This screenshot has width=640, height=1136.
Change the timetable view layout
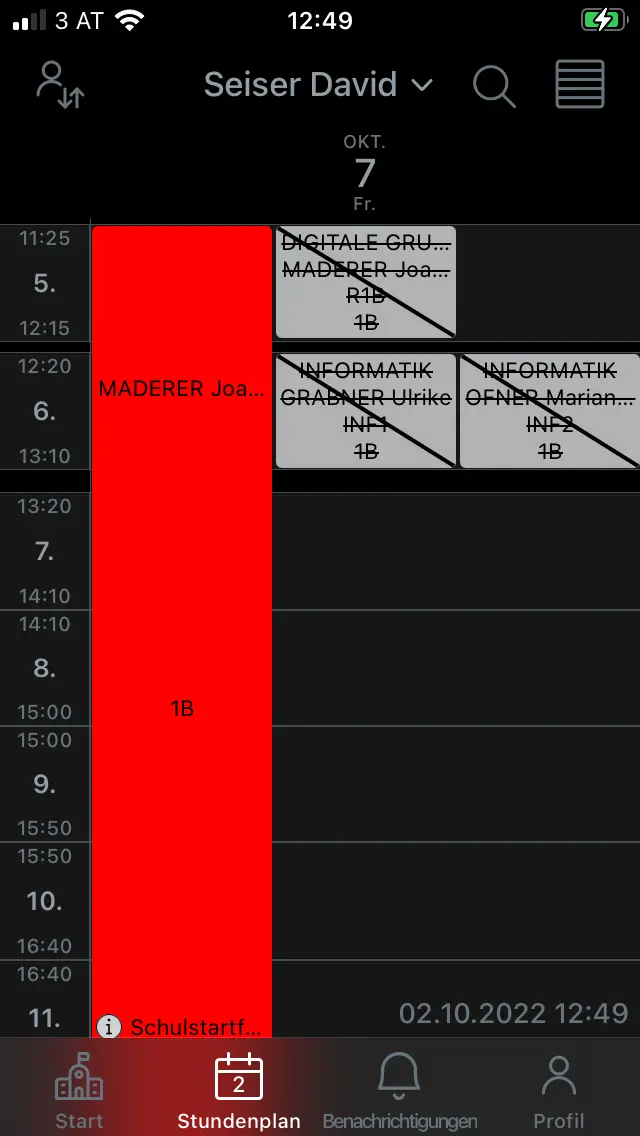[x=580, y=85]
